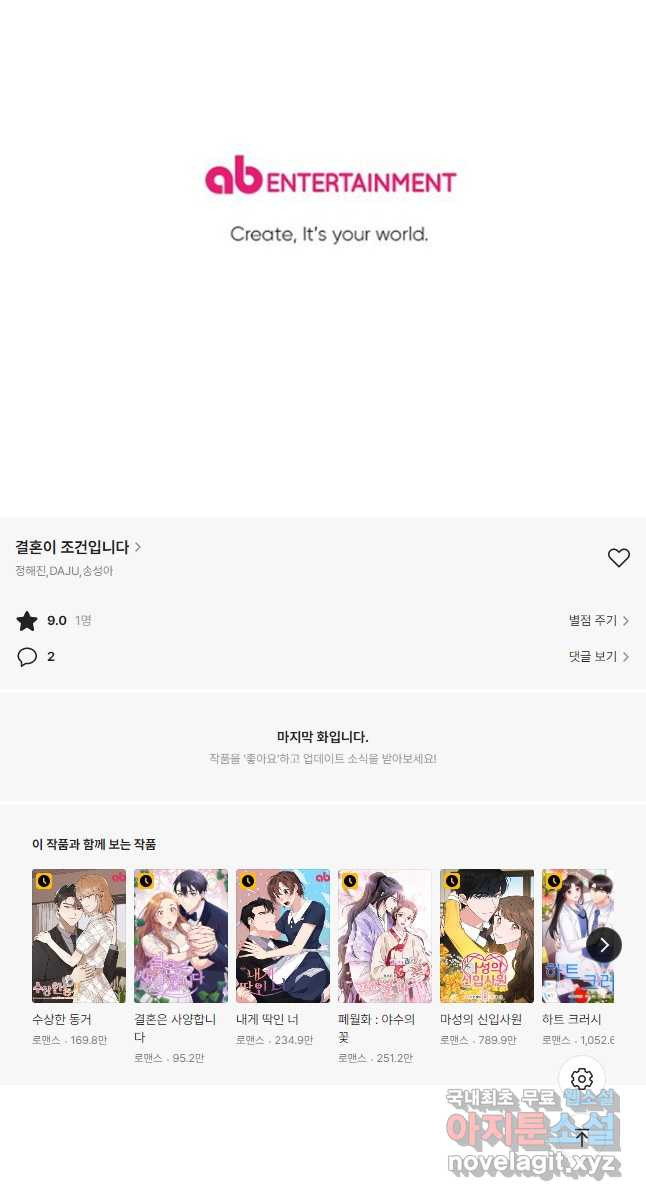Image resolution: width=646 pixels, height=1201 pixels.
Task: Open 별점 주기 to rate the work
Action: (x=598, y=621)
